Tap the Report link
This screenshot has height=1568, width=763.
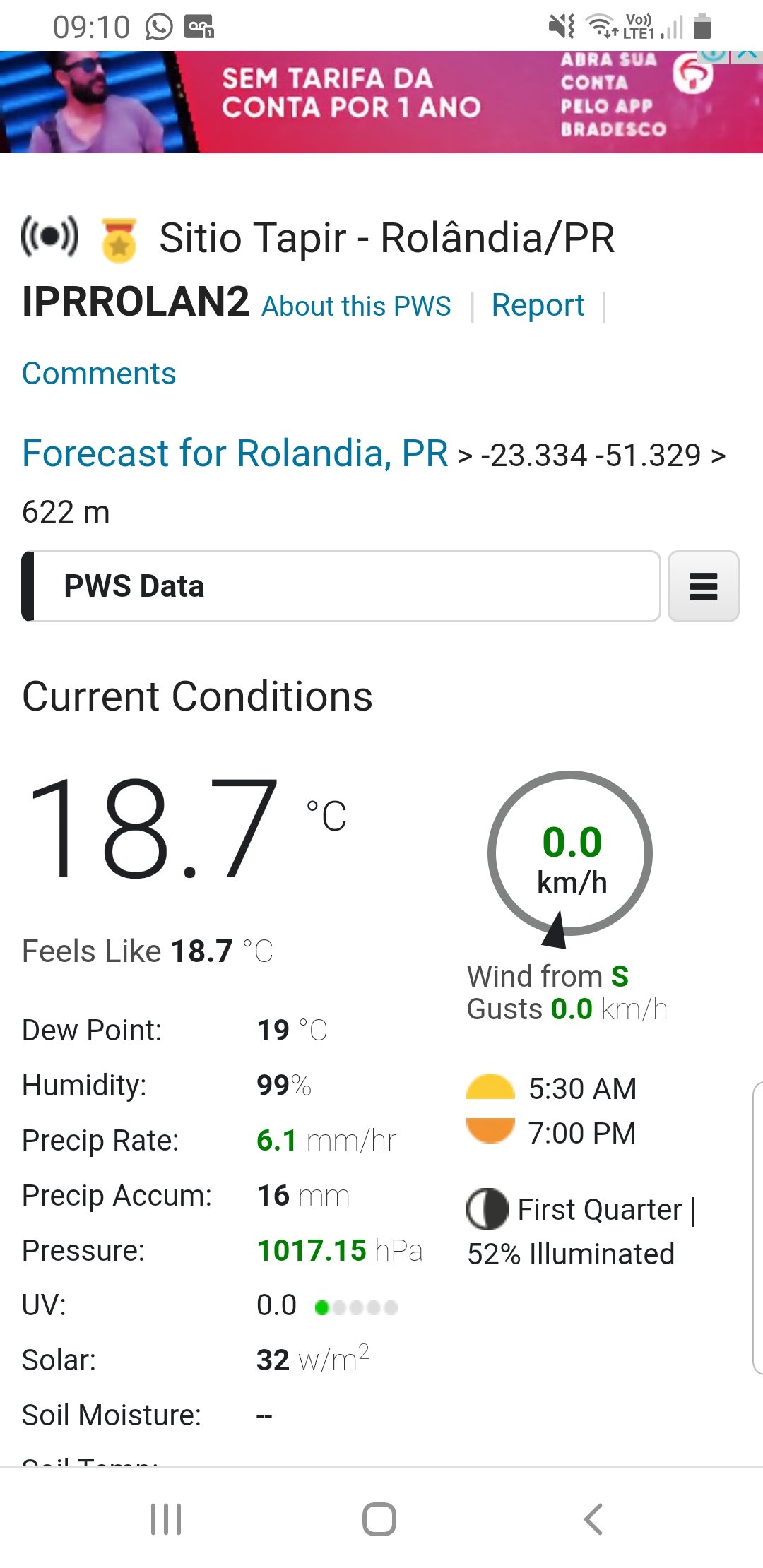[x=538, y=305]
